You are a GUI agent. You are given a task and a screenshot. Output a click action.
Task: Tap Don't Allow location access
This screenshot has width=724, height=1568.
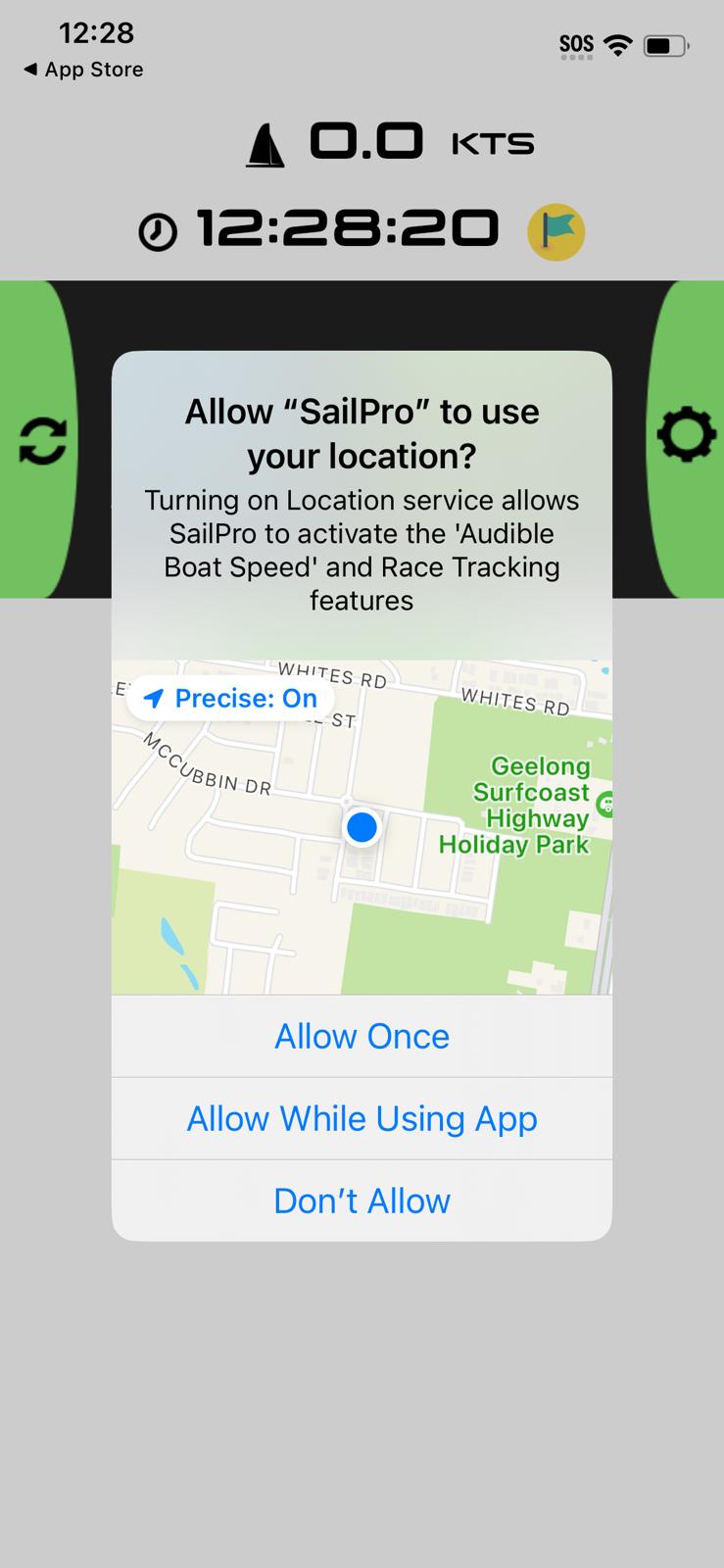coord(362,1200)
